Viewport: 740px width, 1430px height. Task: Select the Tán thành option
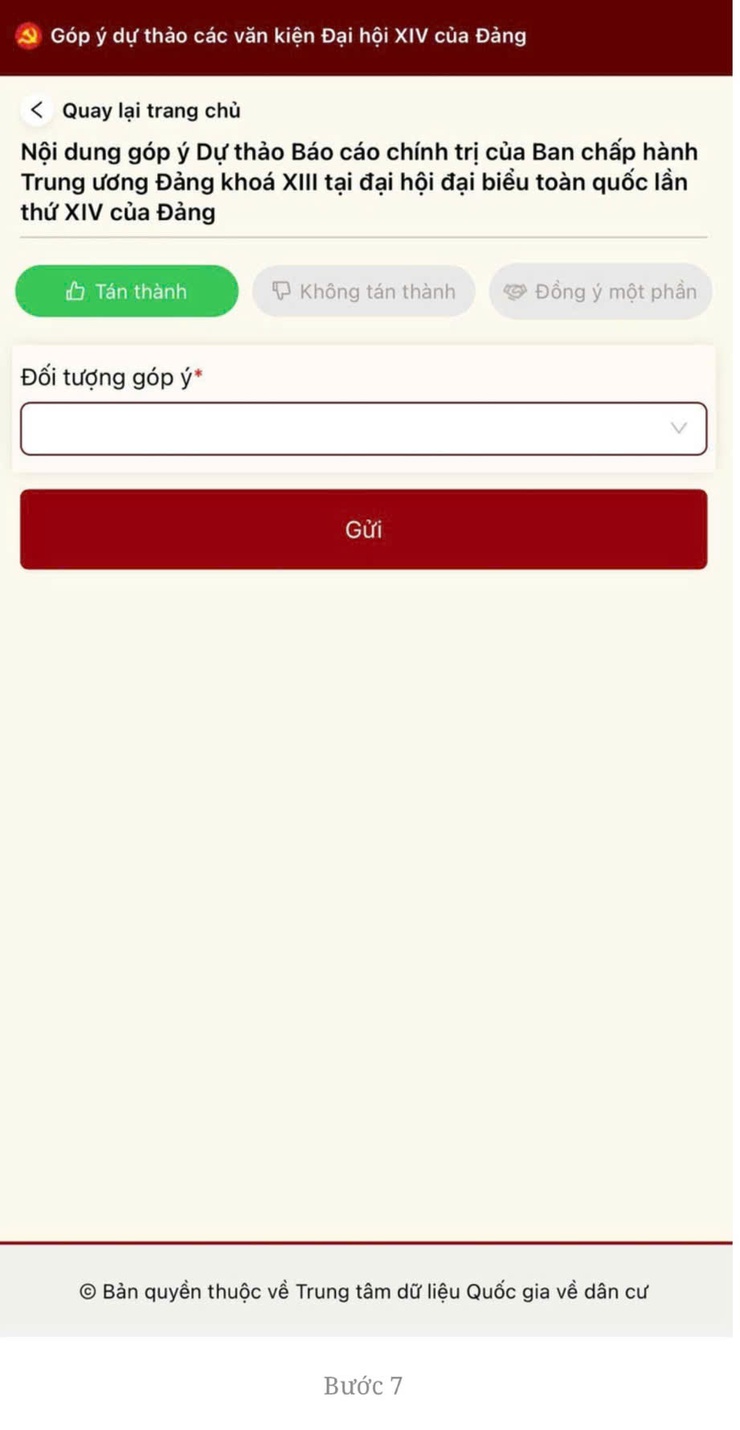127,291
